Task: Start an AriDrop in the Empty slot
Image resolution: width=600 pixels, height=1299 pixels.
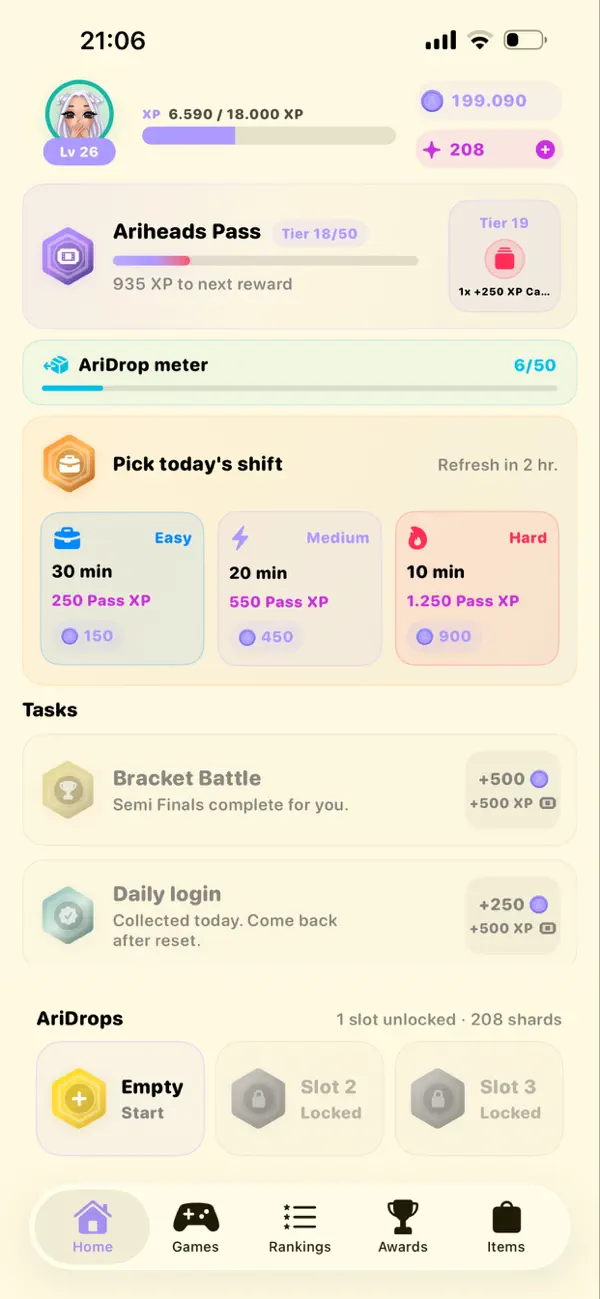Action: [120, 1098]
